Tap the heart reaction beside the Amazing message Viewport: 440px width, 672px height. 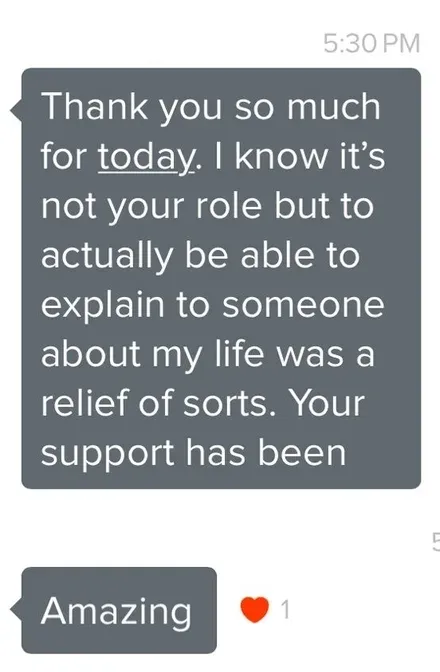coord(254,609)
